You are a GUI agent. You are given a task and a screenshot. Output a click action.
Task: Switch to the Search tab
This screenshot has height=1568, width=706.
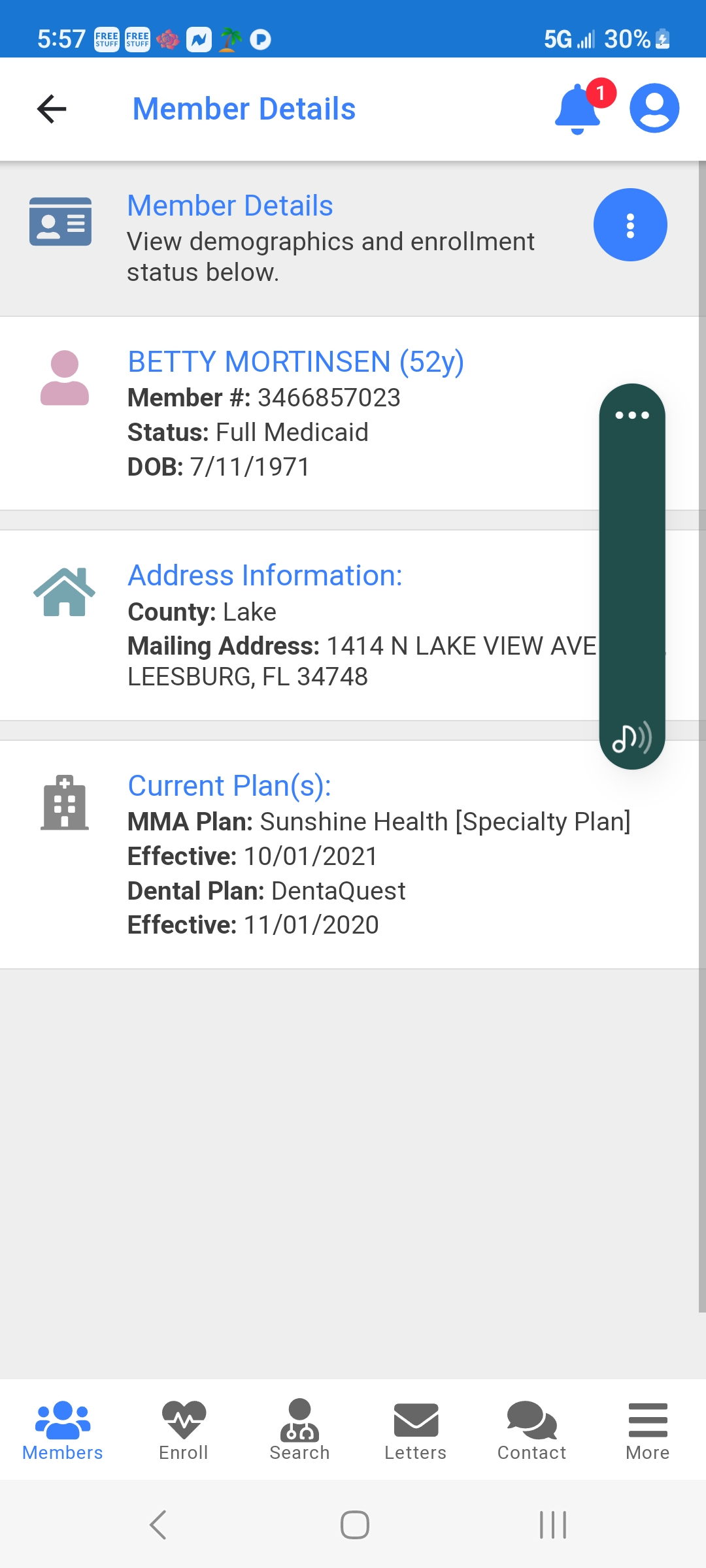coord(299,1430)
